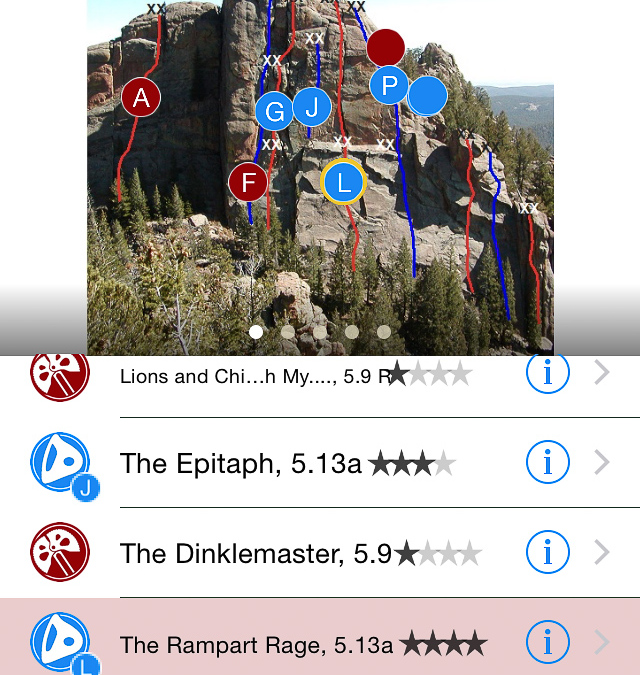The height and width of the screenshot is (675, 640).
Task: Show info for Lions and Chi…h My route
Action: click(x=547, y=373)
